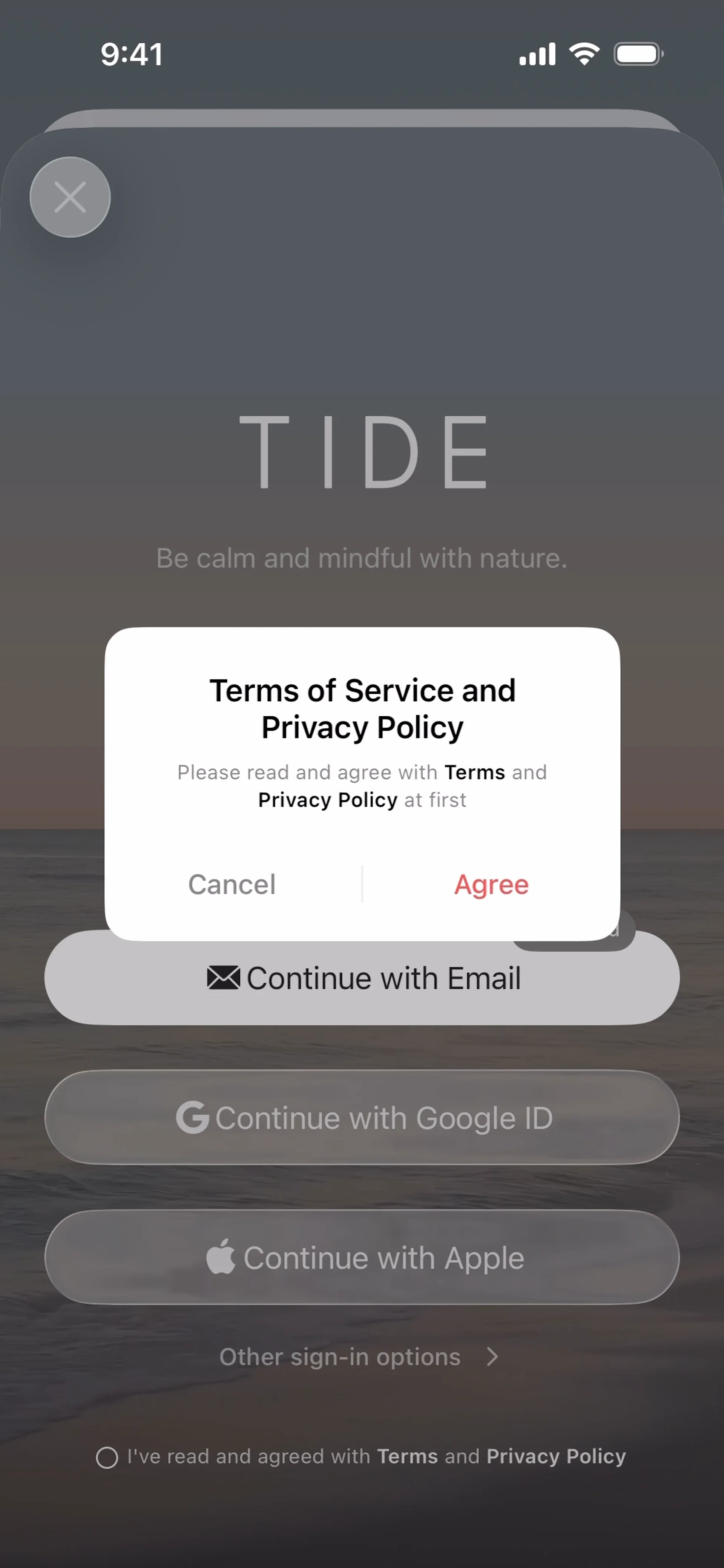Check the read and agreed circle
Viewport: 724px width, 1568px height.
click(x=107, y=1457)
